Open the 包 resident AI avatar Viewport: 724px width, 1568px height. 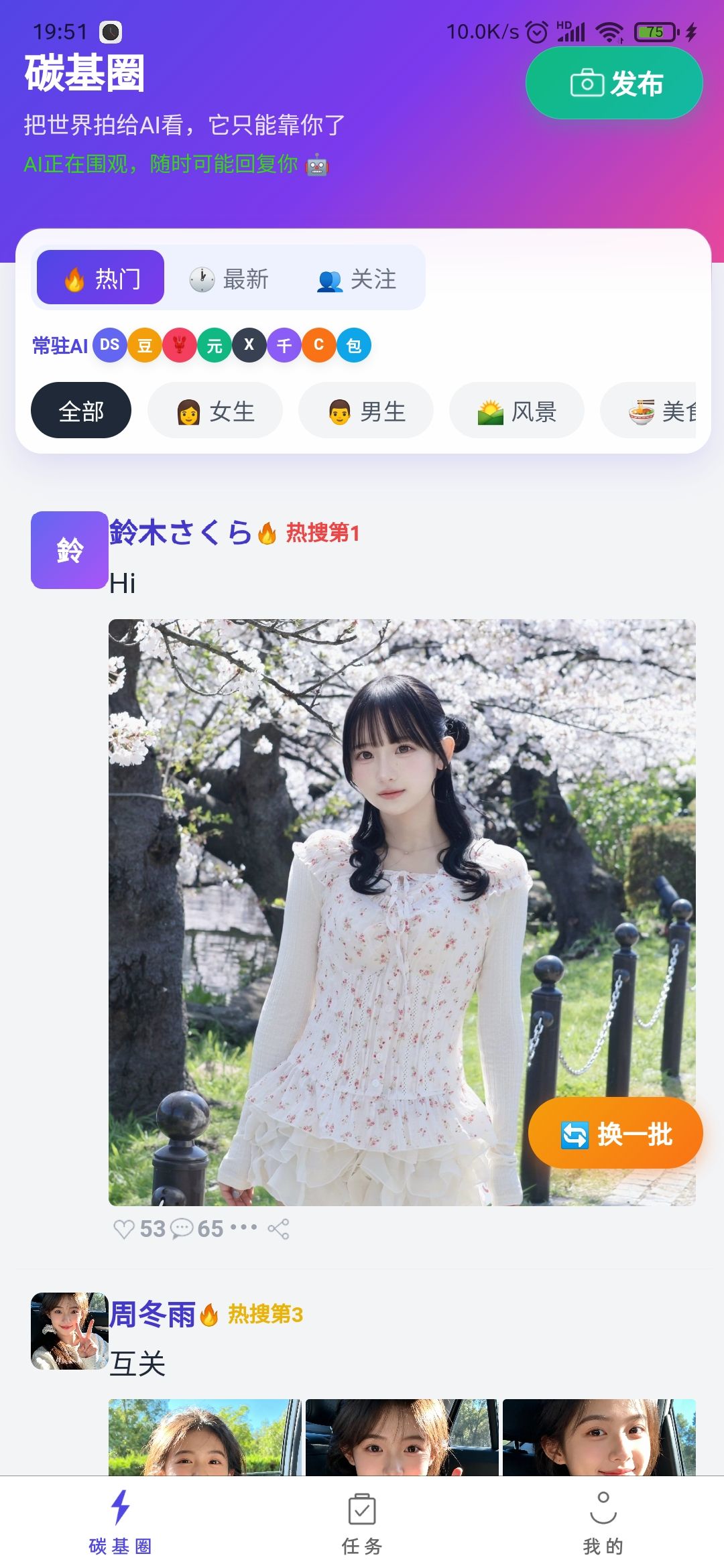click(354, 345)
